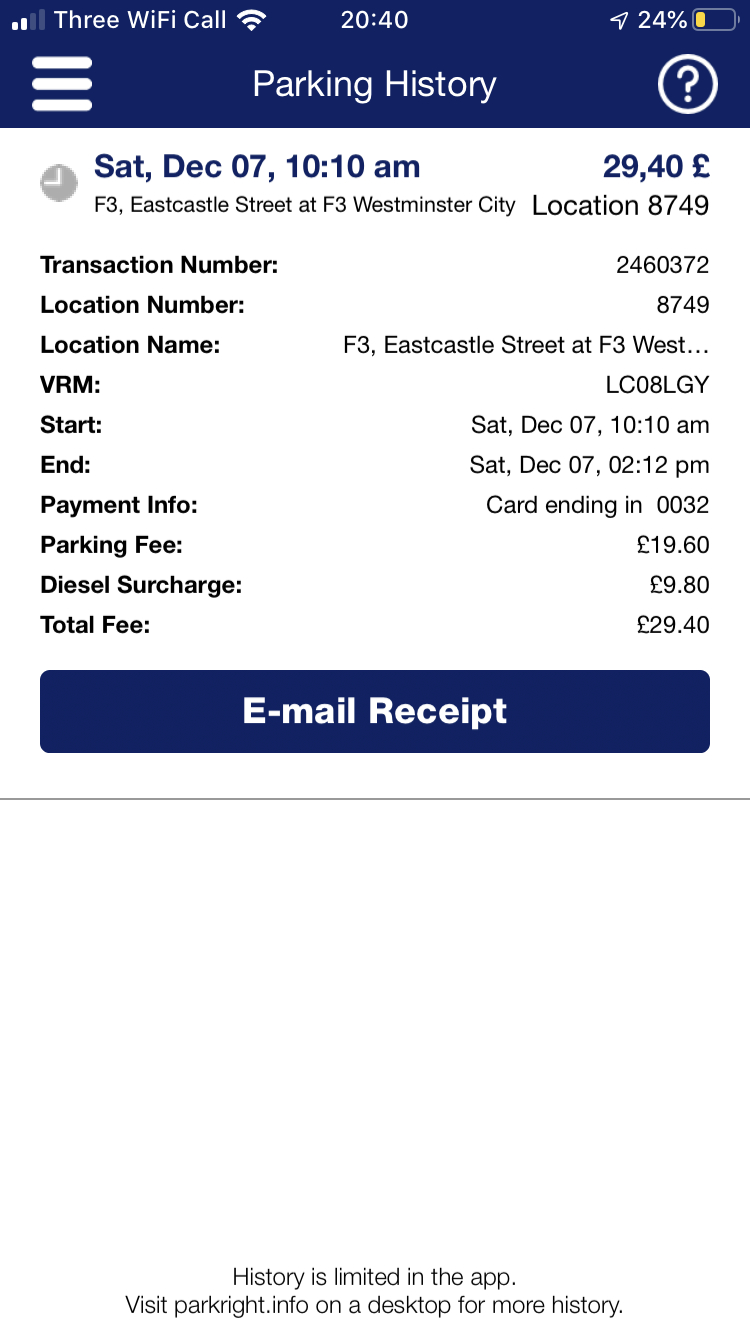Viewport: 750px width, 1334px height.
Task: Open the hamburger menu
Action: tap(62, 84)
